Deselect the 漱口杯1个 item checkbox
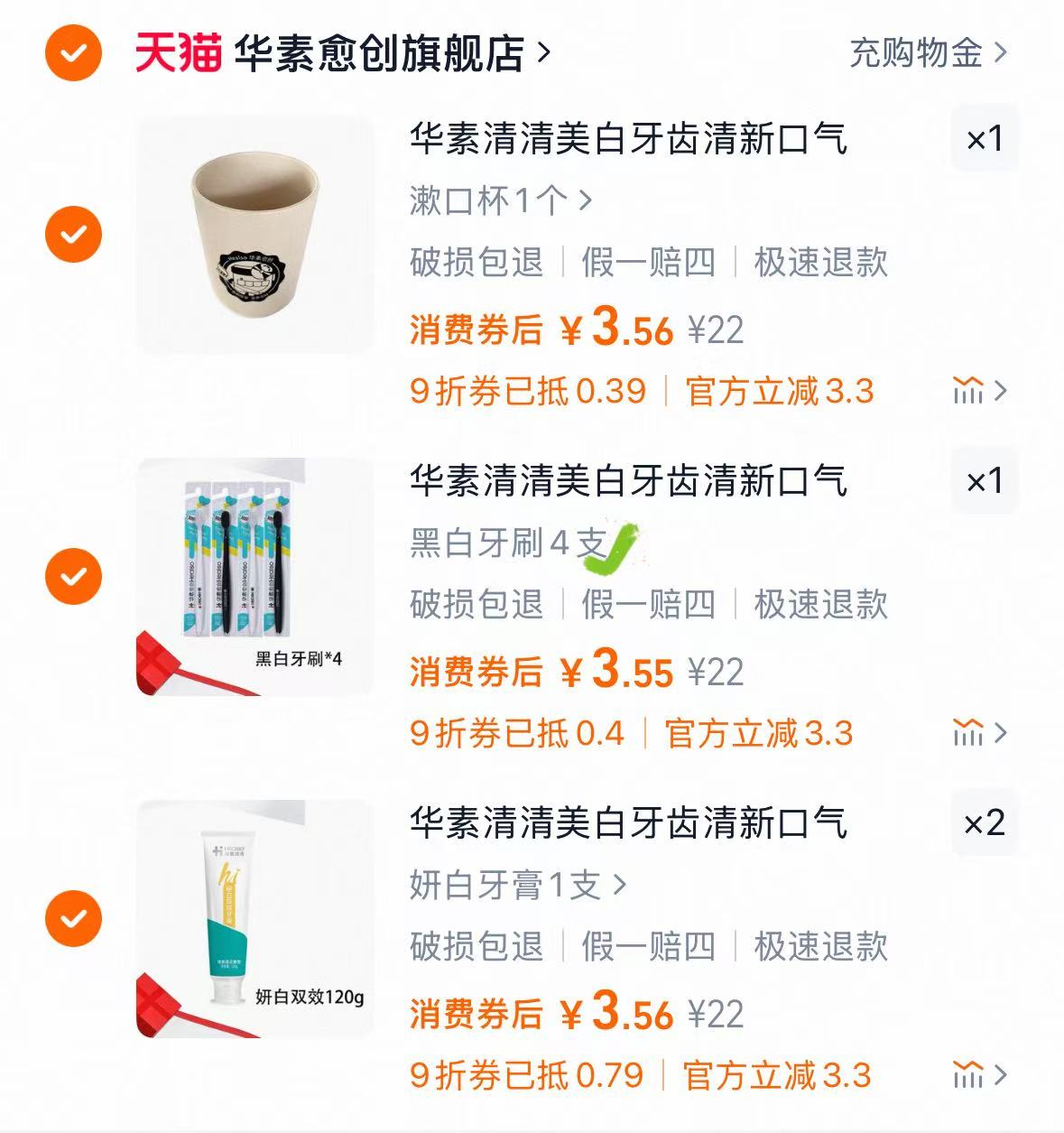 click(74, 235)
